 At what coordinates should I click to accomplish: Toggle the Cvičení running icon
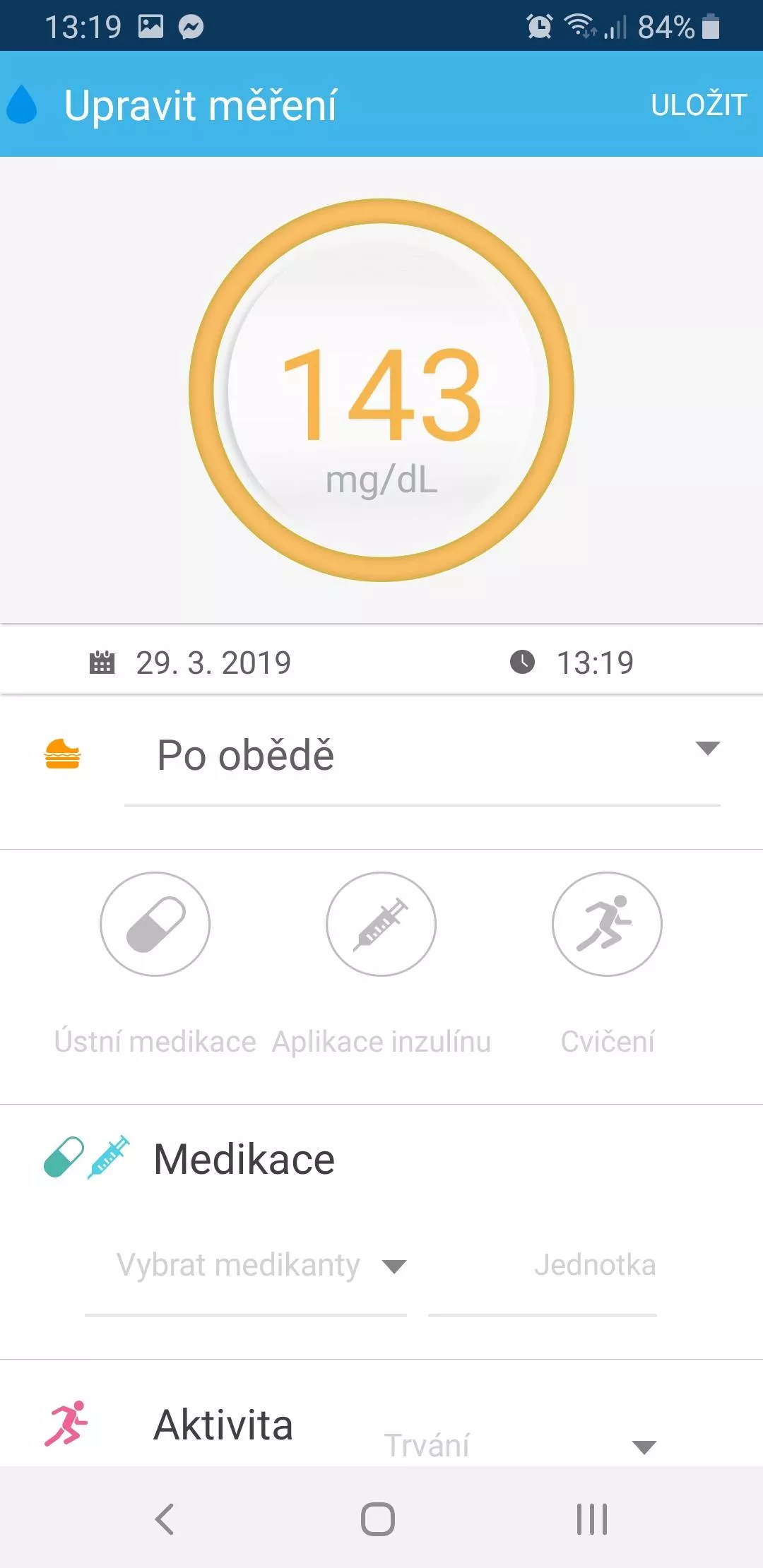[x=607, y=924]
